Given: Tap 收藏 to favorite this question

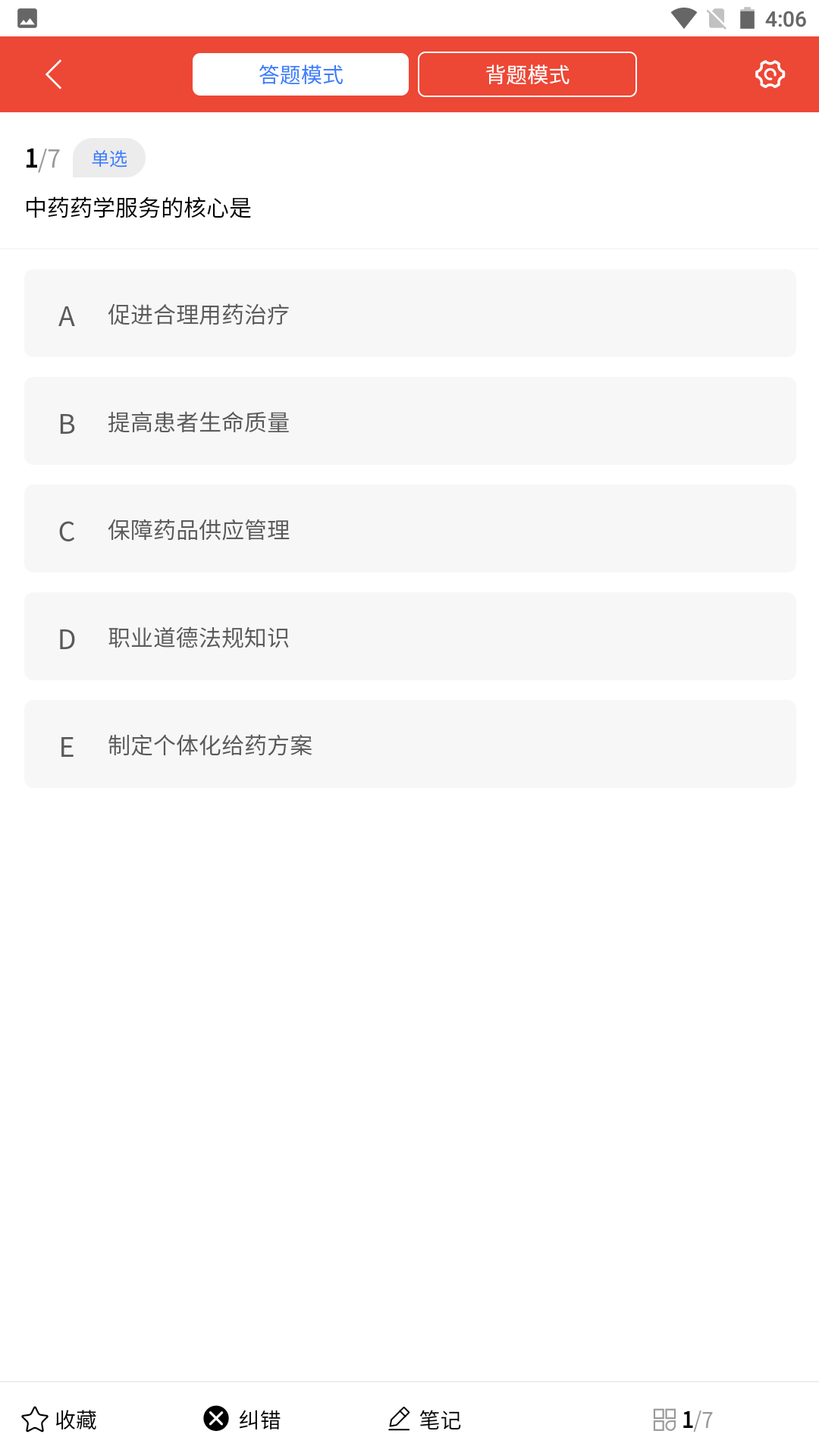Looking at the screenshot, I should pos(59,1419).
